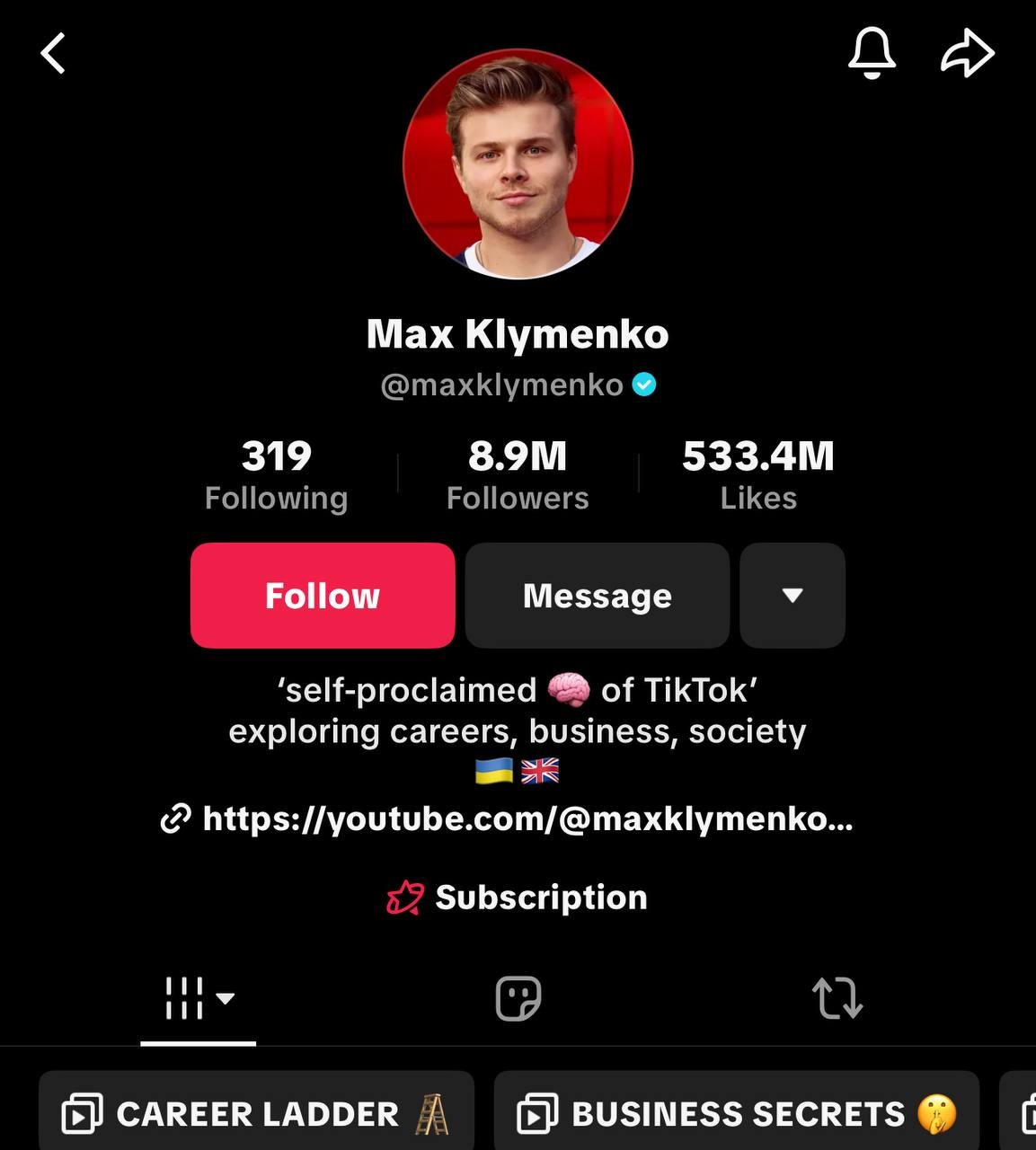Follow Max Klymenko

(323, 596)
